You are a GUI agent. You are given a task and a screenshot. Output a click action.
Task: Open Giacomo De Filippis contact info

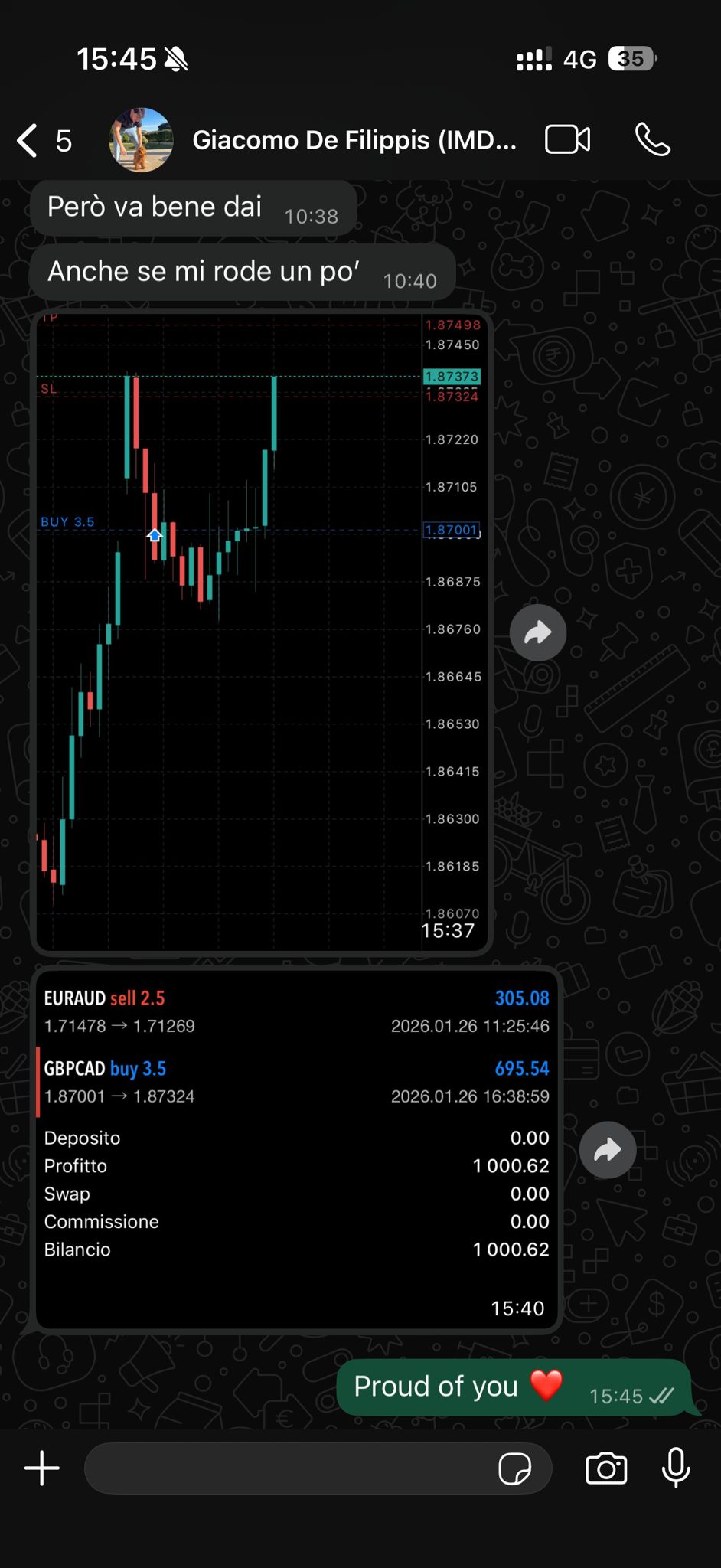[354, 141]
